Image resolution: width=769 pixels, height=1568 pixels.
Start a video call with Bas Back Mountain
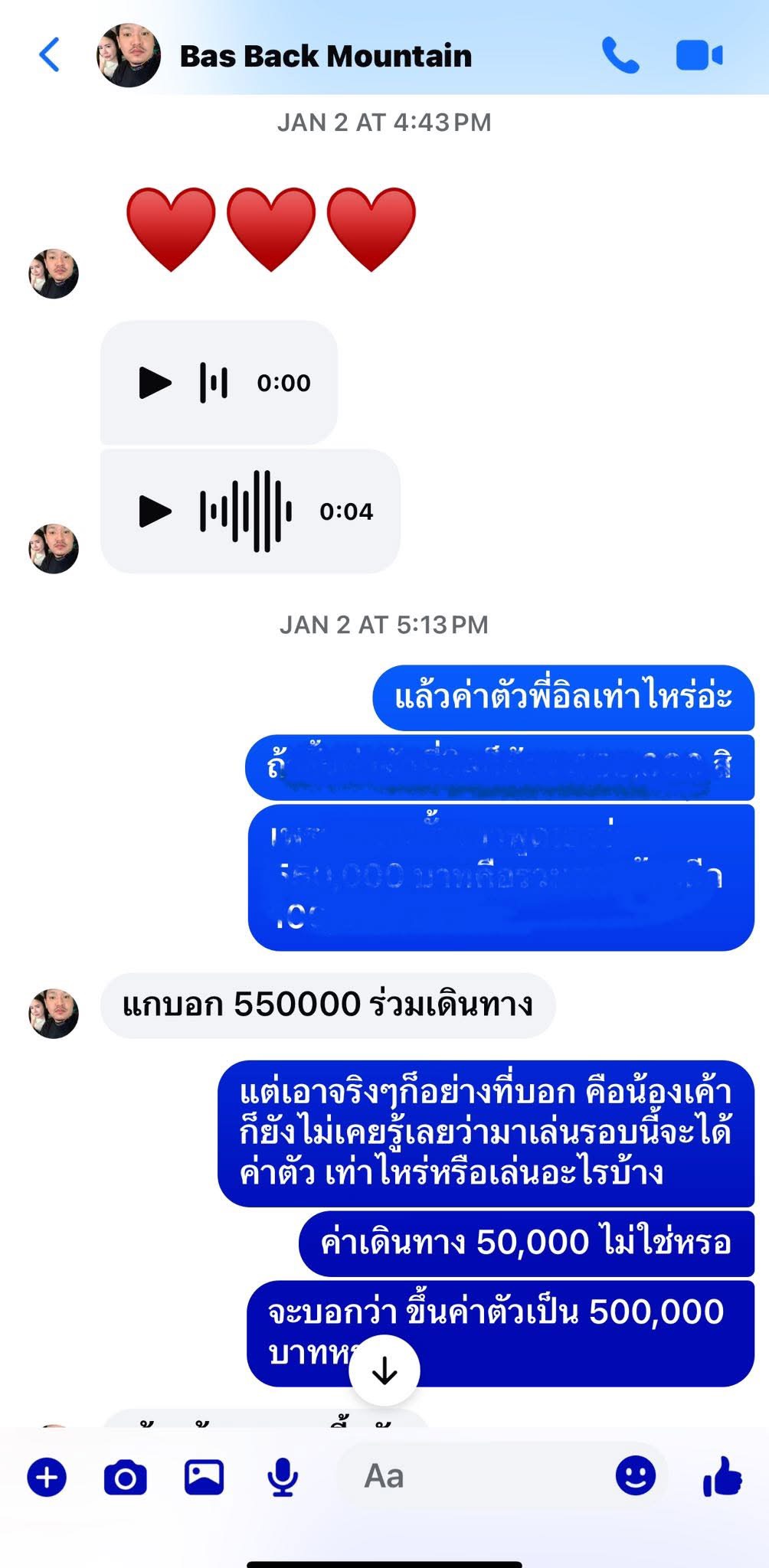(x=699, y=56)
